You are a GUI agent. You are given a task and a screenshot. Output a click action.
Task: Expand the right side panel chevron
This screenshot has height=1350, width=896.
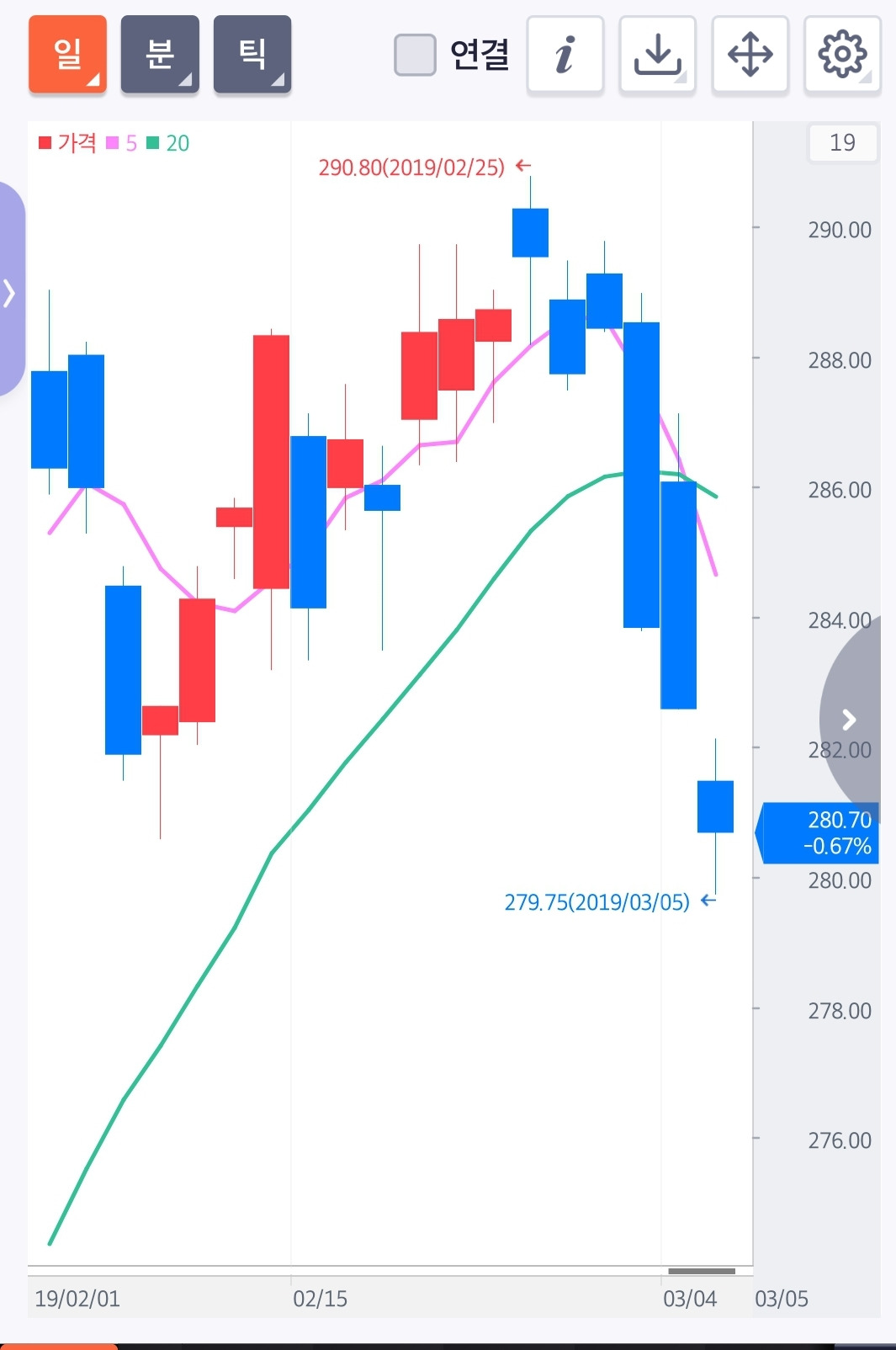[849, 720]
